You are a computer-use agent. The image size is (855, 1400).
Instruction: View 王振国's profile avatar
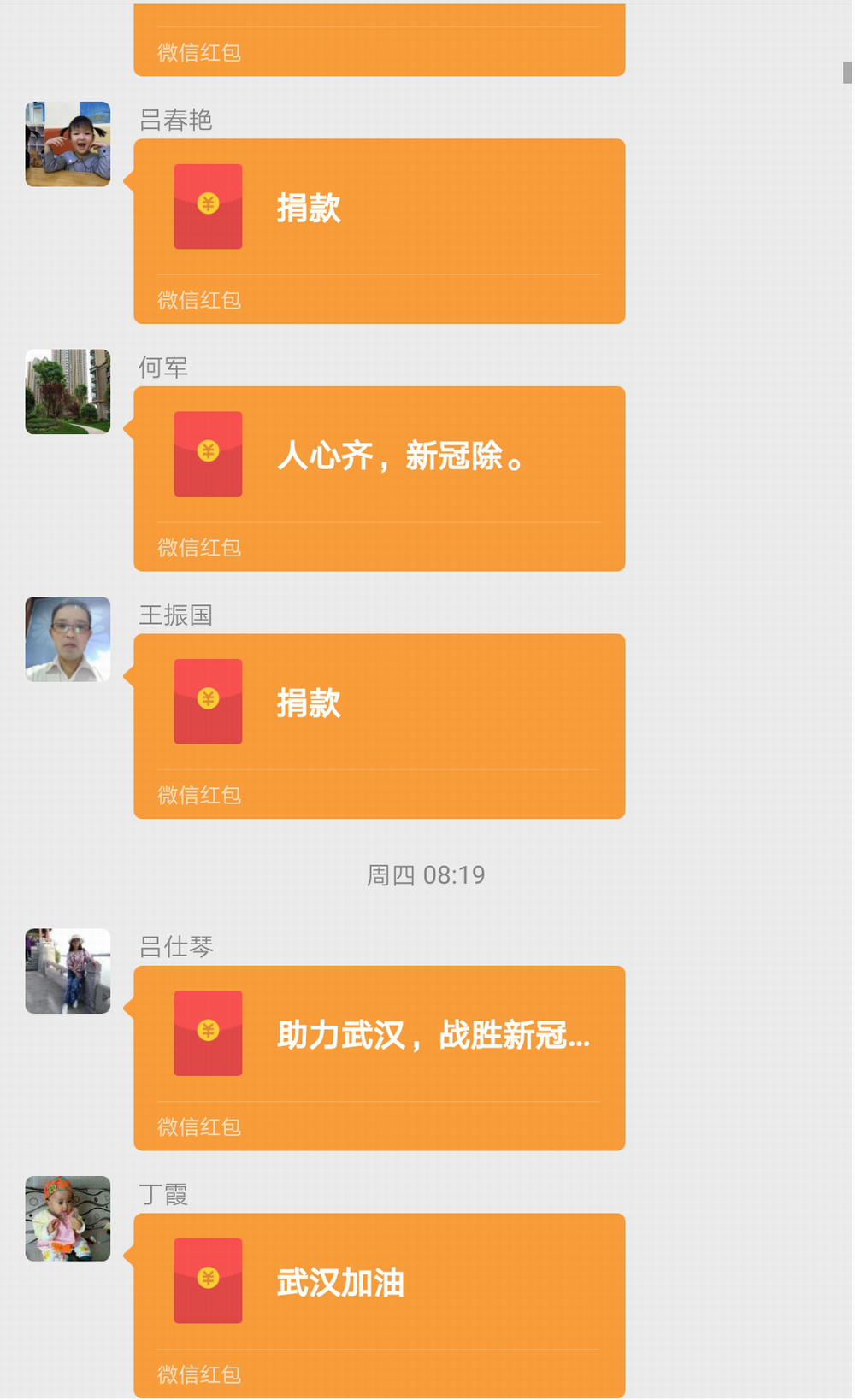point(68,638)
